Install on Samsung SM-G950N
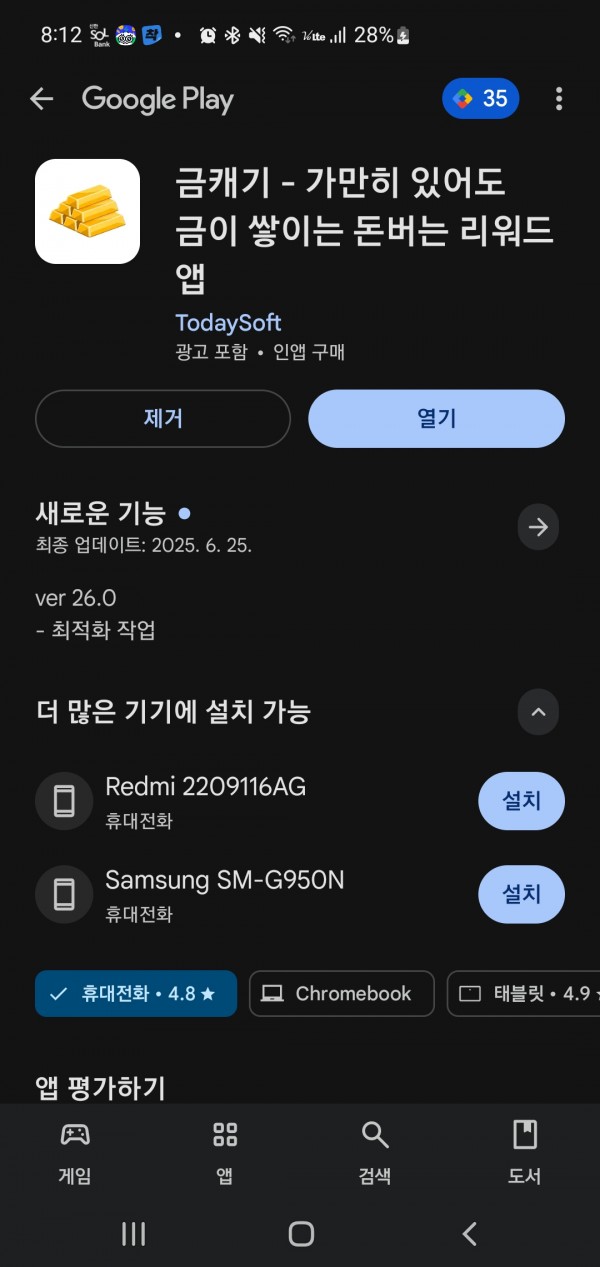This screenshot has width=600, height=1267. (x=521, y=893)
